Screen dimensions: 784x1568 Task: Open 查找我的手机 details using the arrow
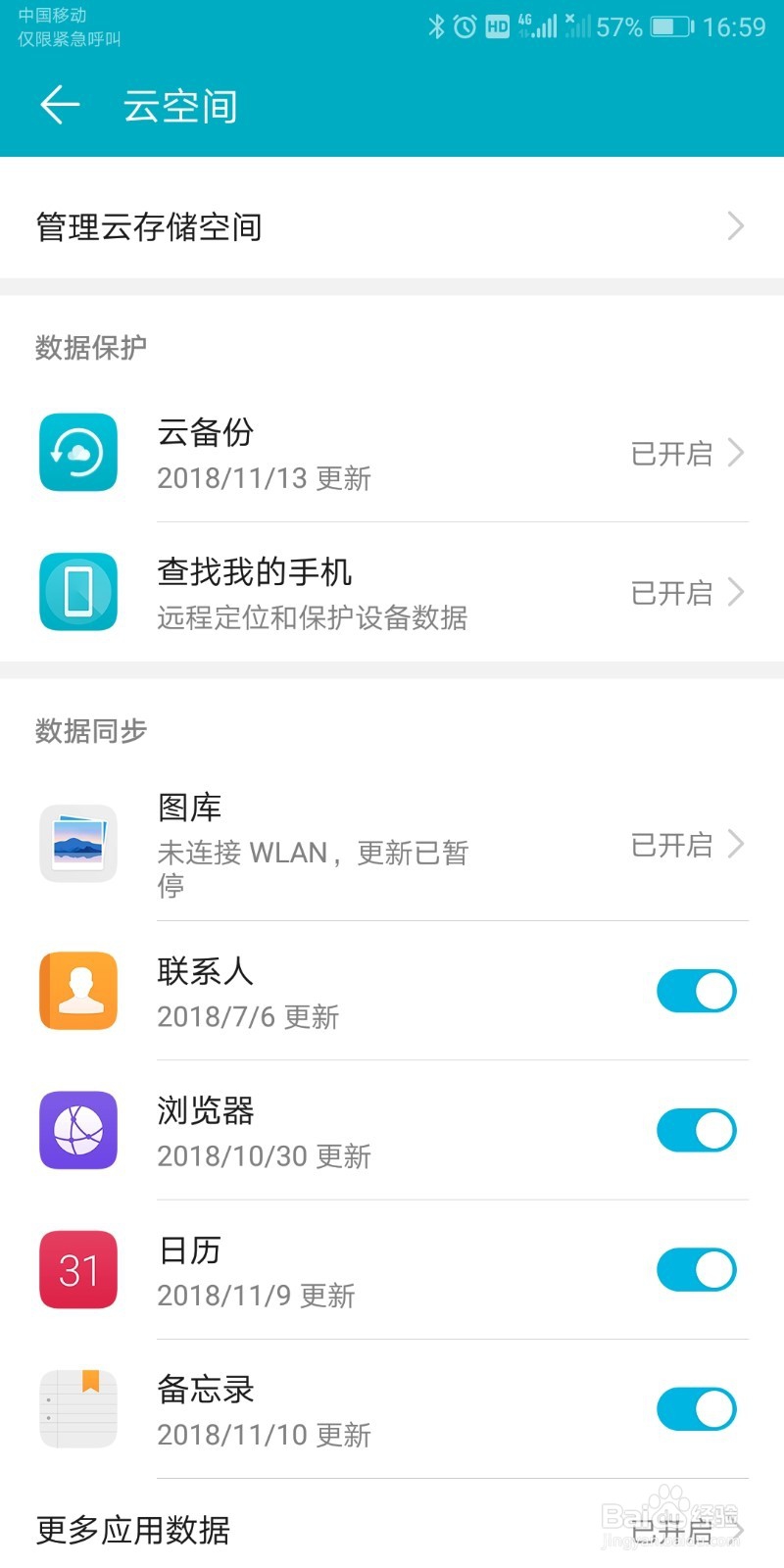(x=737, y=592)
